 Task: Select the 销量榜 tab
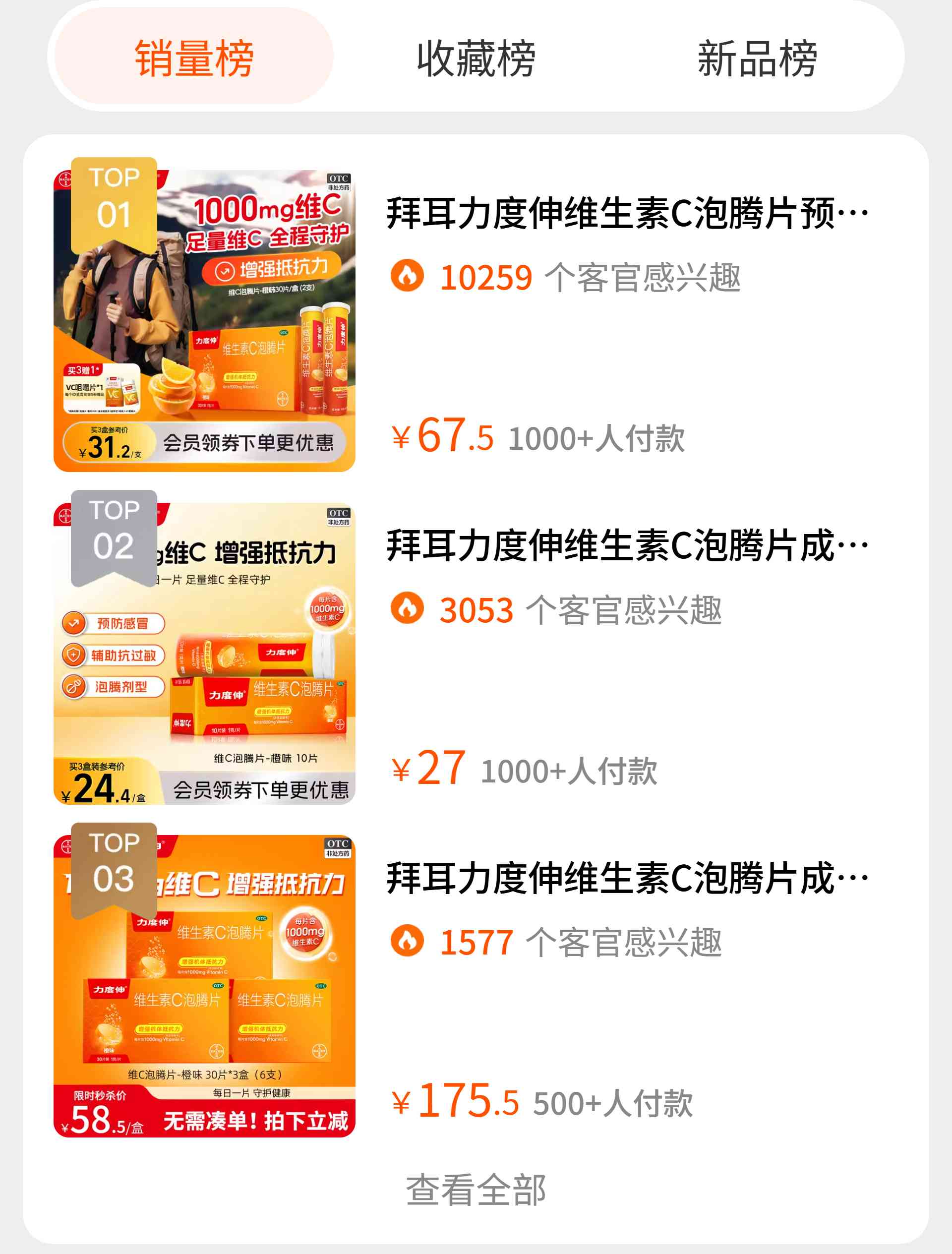[194, 59]
